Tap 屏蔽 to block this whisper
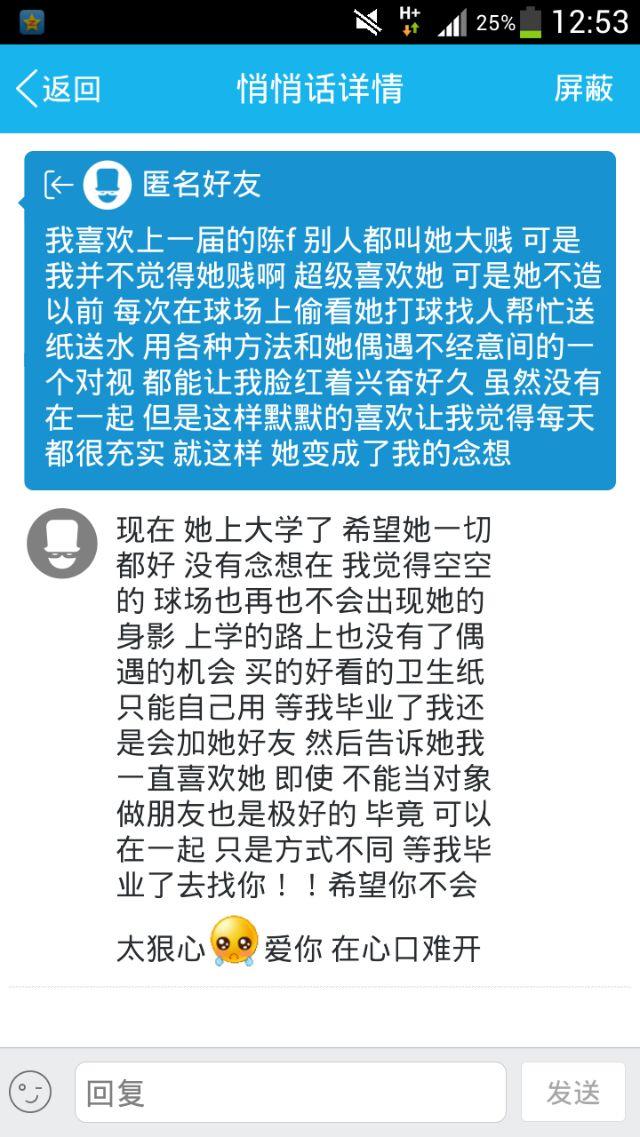This screenshot has height=1137, width=640. 583,89
